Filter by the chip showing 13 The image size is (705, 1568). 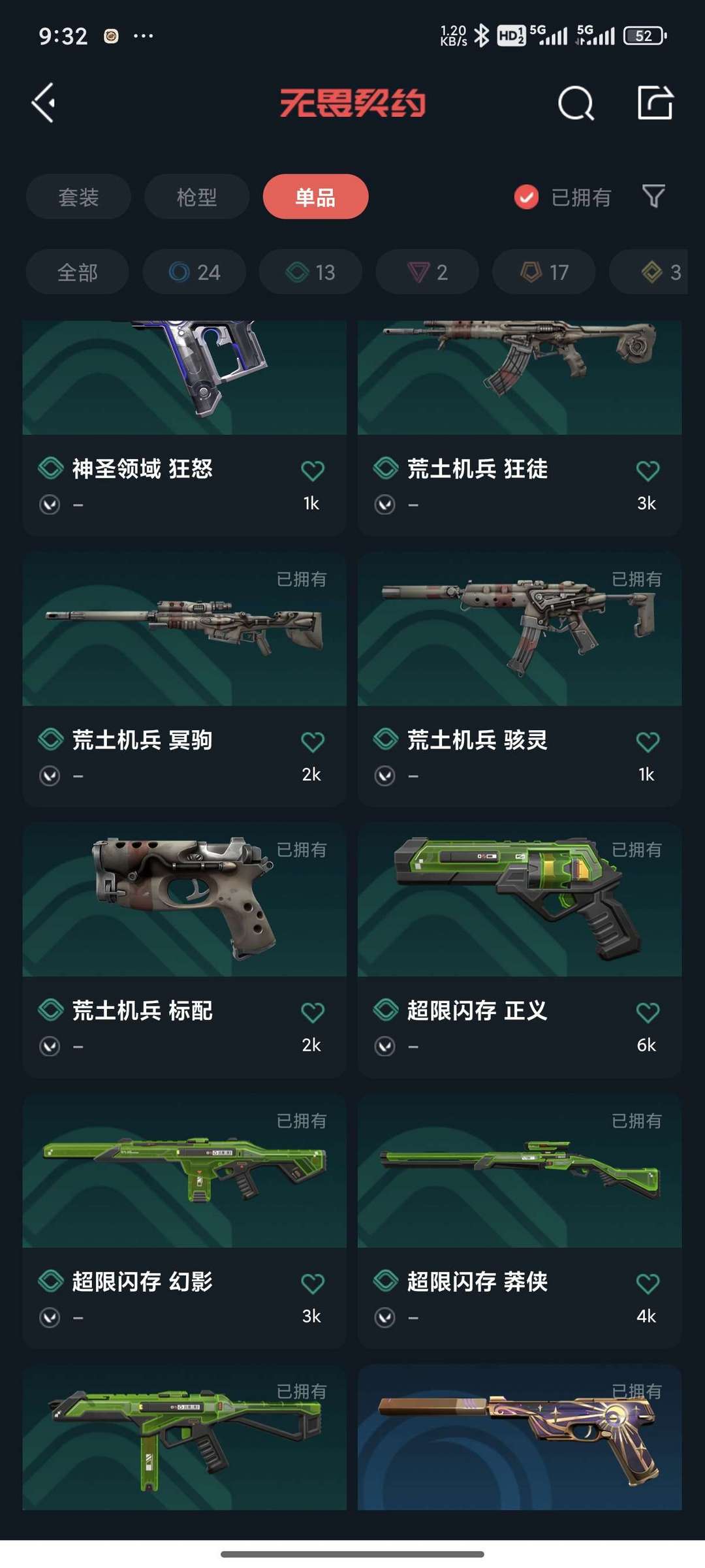(x=311, y=272)
